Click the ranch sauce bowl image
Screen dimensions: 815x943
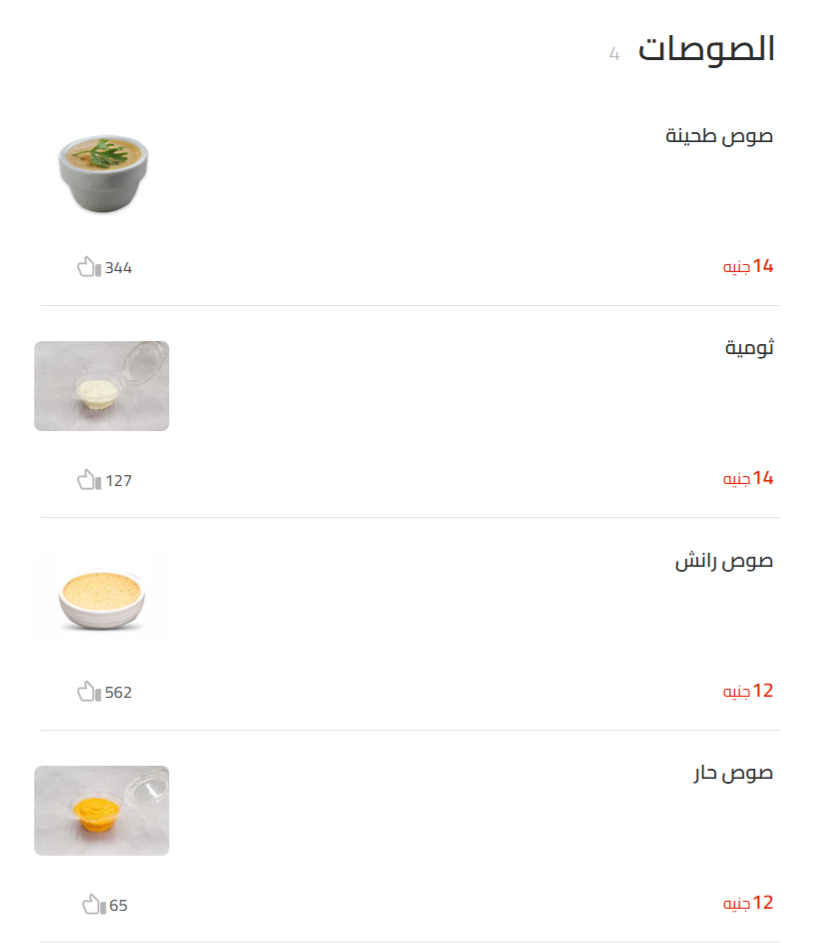[101, 596]
